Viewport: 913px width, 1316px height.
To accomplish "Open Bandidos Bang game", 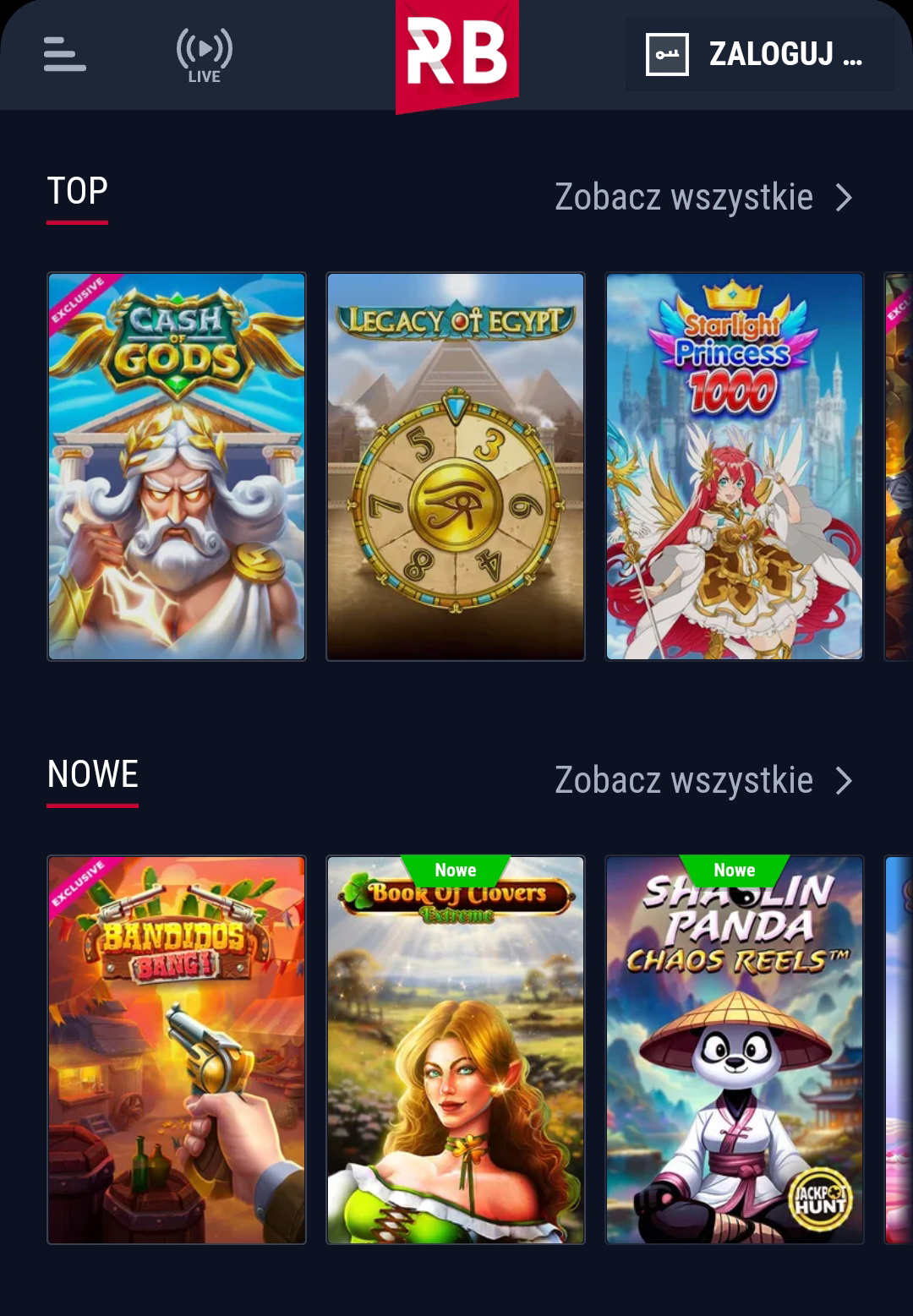I will coord(177,1049).
